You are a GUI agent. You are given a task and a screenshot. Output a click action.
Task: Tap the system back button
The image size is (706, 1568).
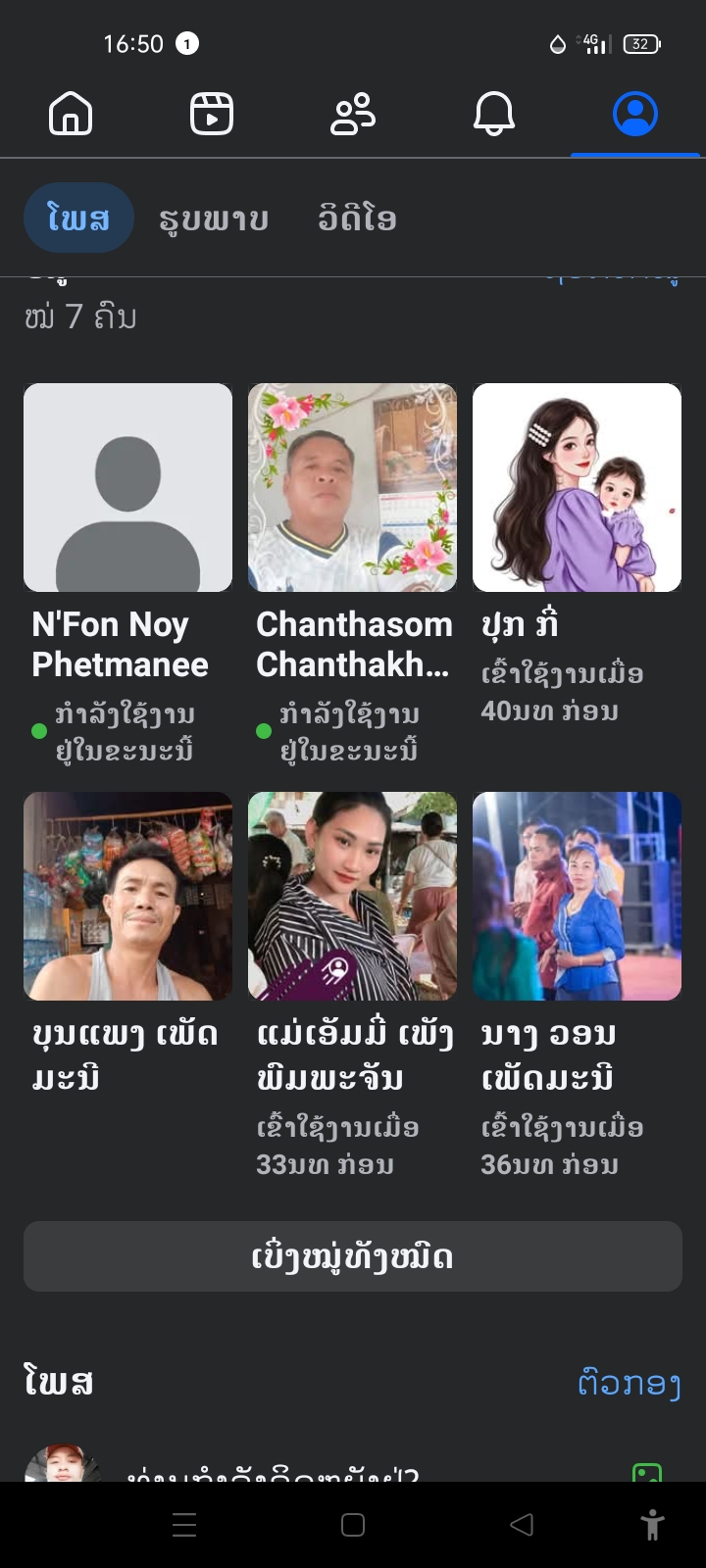coord(522,1525)
